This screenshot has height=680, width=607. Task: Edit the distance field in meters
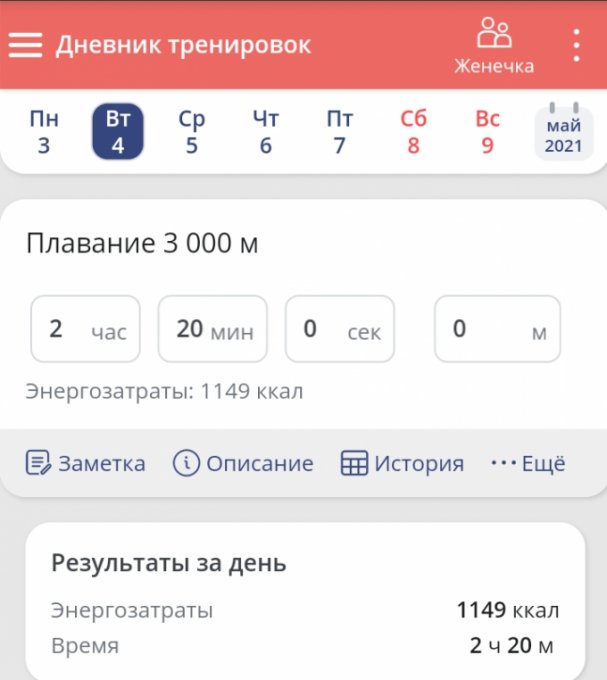pos(497,329)
